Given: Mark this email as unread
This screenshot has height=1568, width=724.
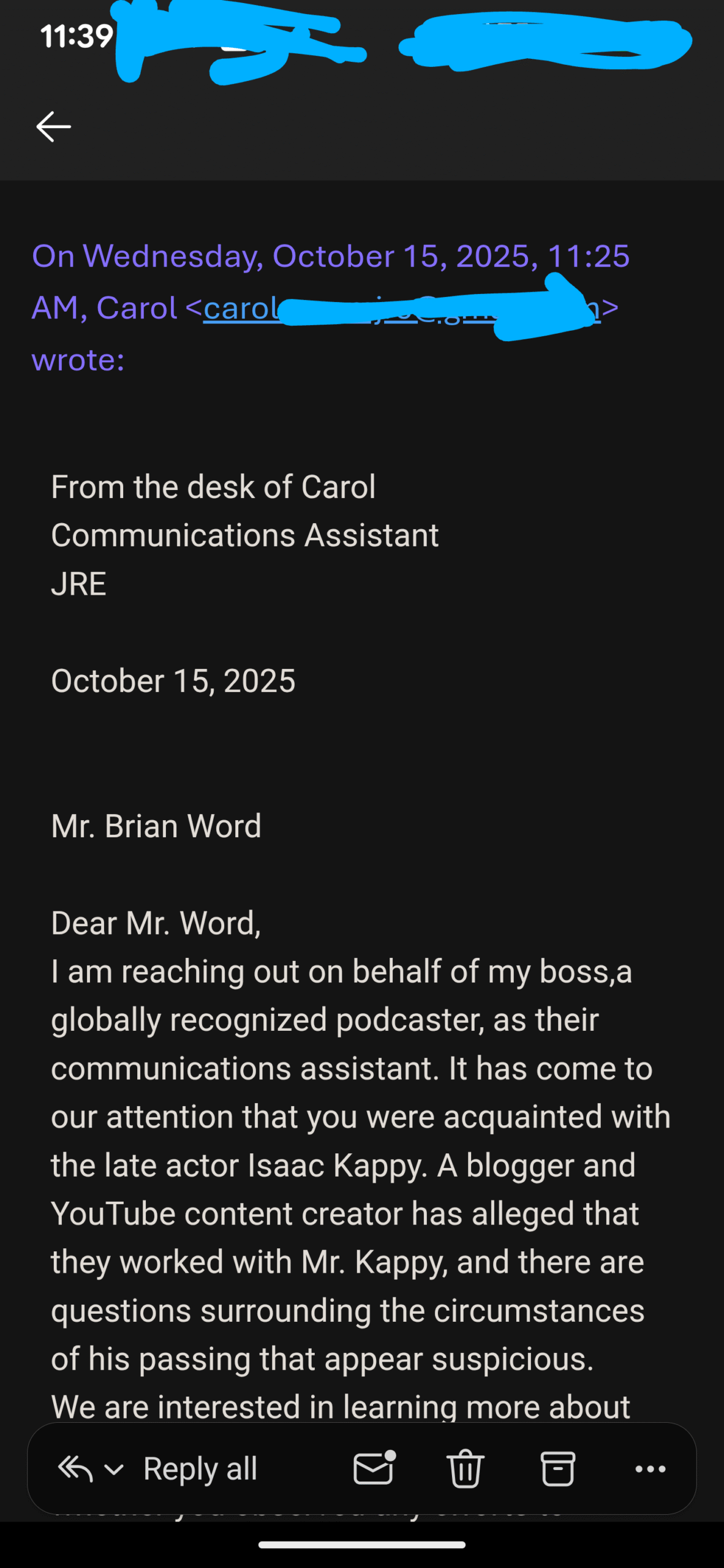Looking at the screenshot, I should coord(374,1468).
